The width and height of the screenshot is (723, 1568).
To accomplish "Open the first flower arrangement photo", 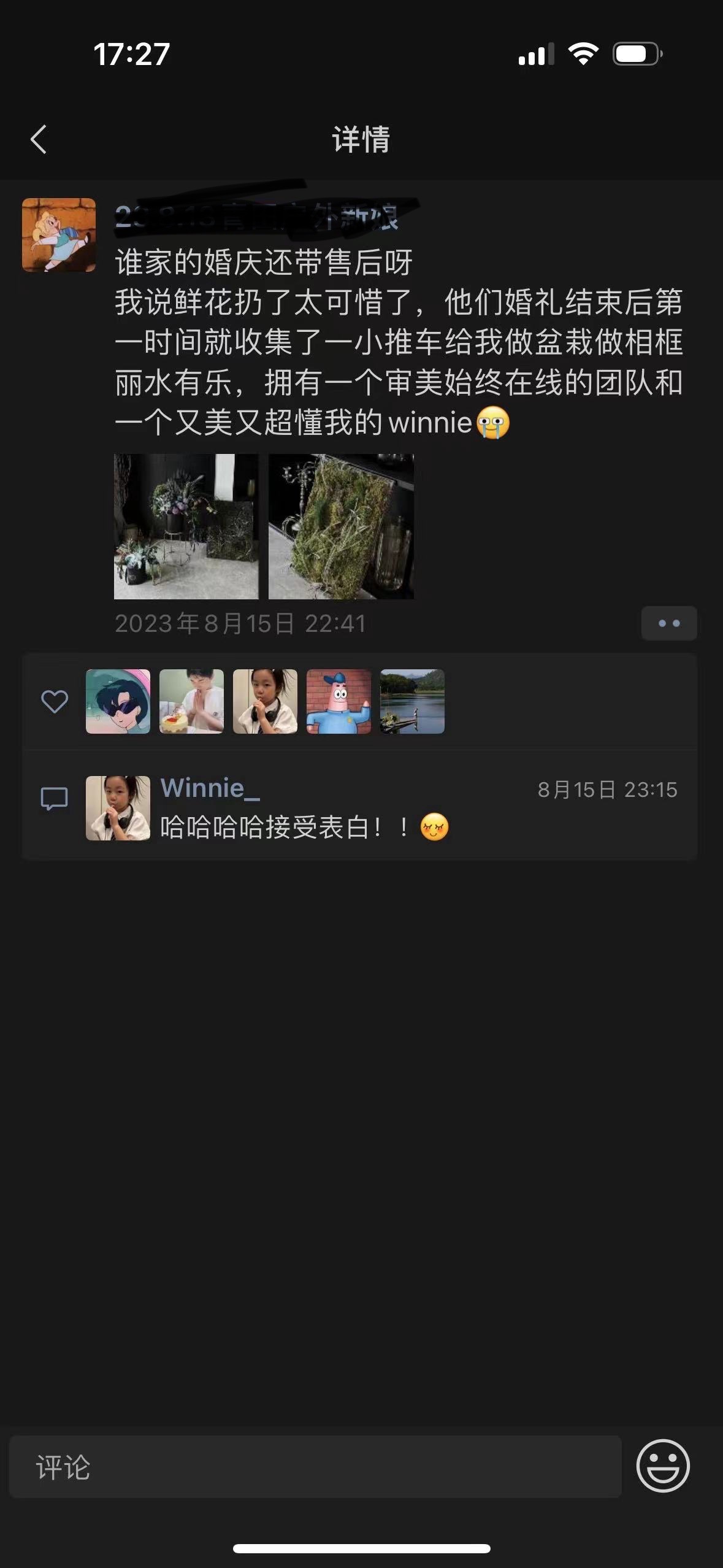I will 186,526.
